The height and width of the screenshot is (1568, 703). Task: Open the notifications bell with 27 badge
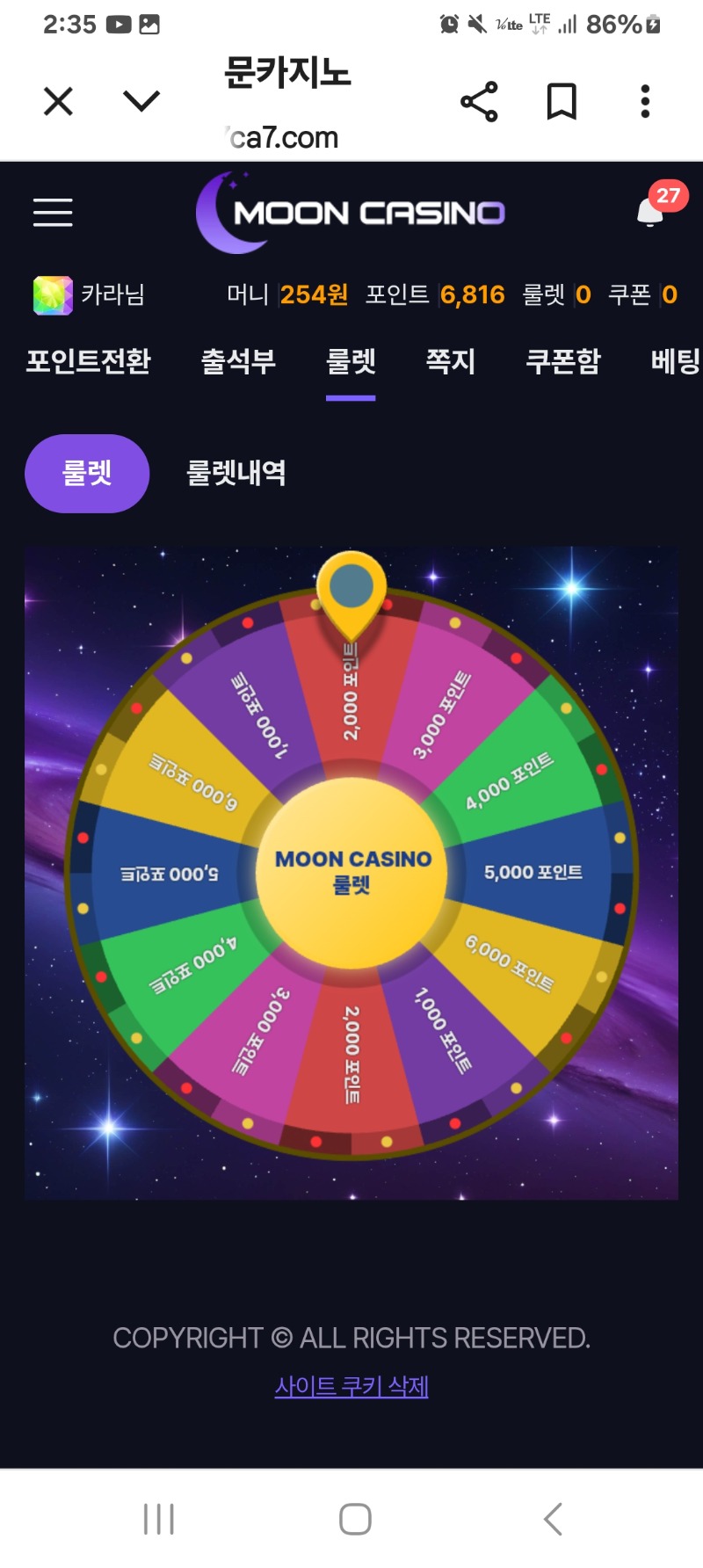[x=651, y=211]
